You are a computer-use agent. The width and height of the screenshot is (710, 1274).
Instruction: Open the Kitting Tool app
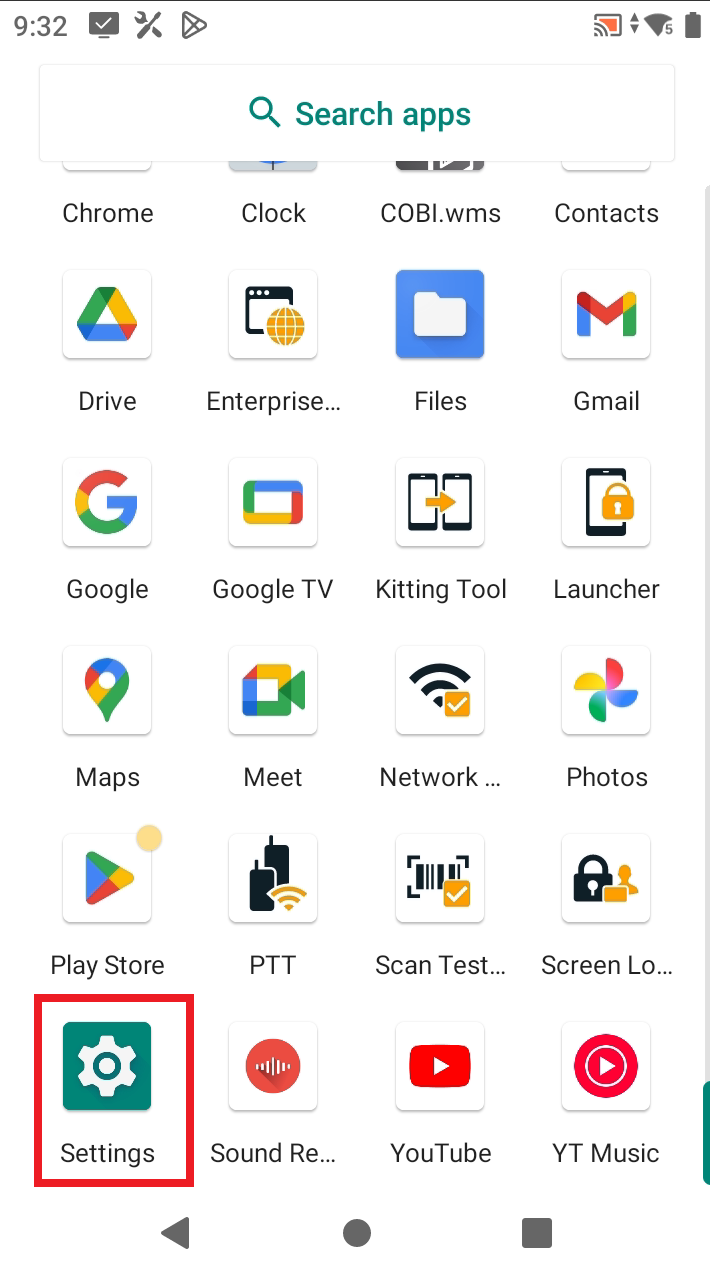coord(440,502)
